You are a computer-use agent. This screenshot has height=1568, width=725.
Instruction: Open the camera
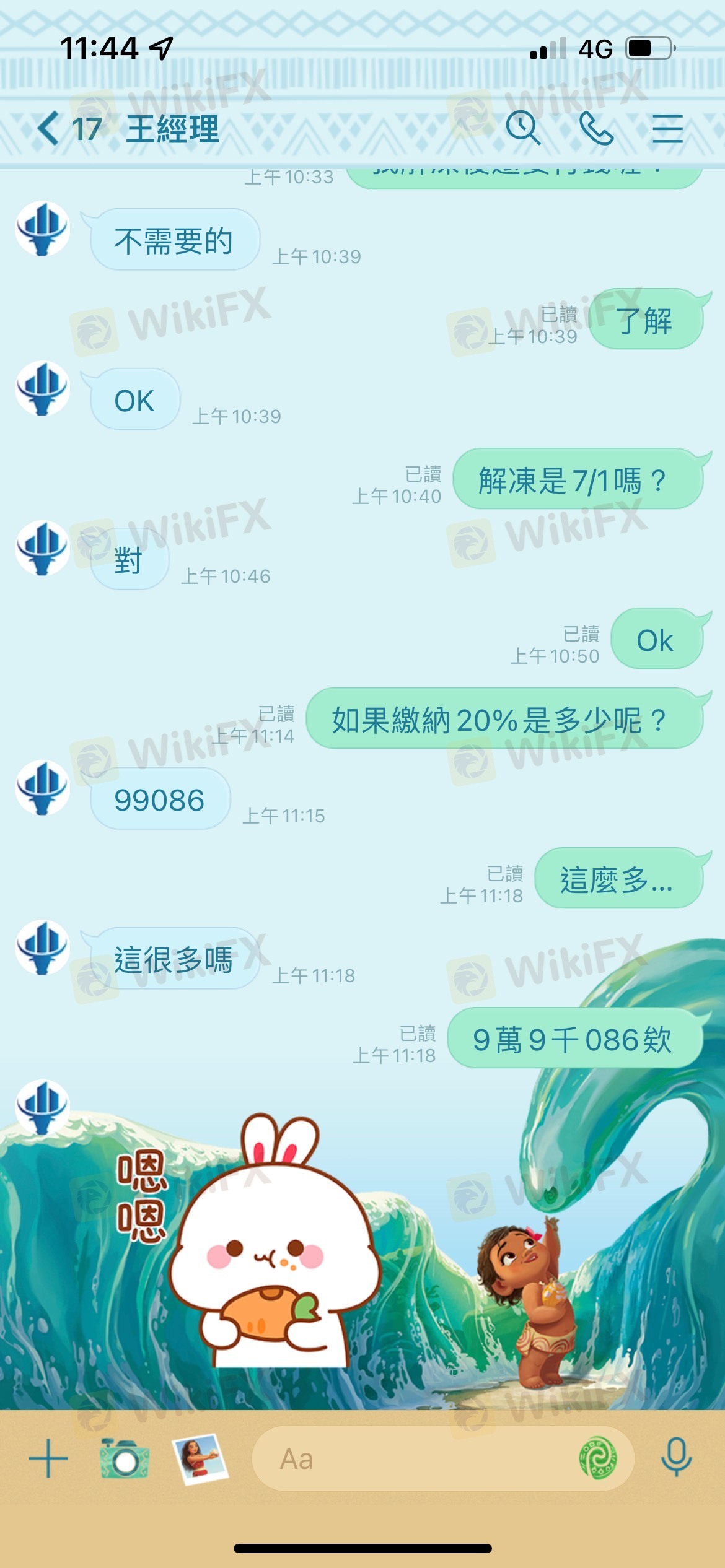click(x=125, y=1459)
